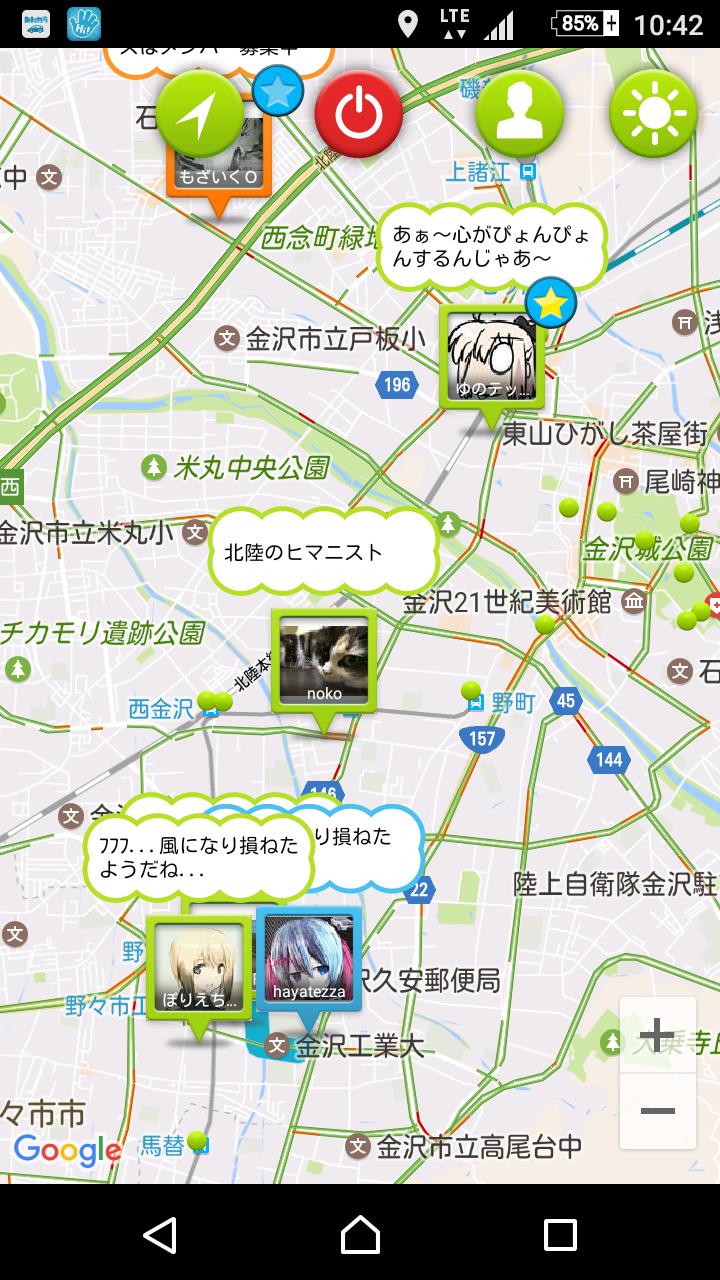The image size is (720, 1280).
Task: Open the hayatezza user pin
Action: 309,959
